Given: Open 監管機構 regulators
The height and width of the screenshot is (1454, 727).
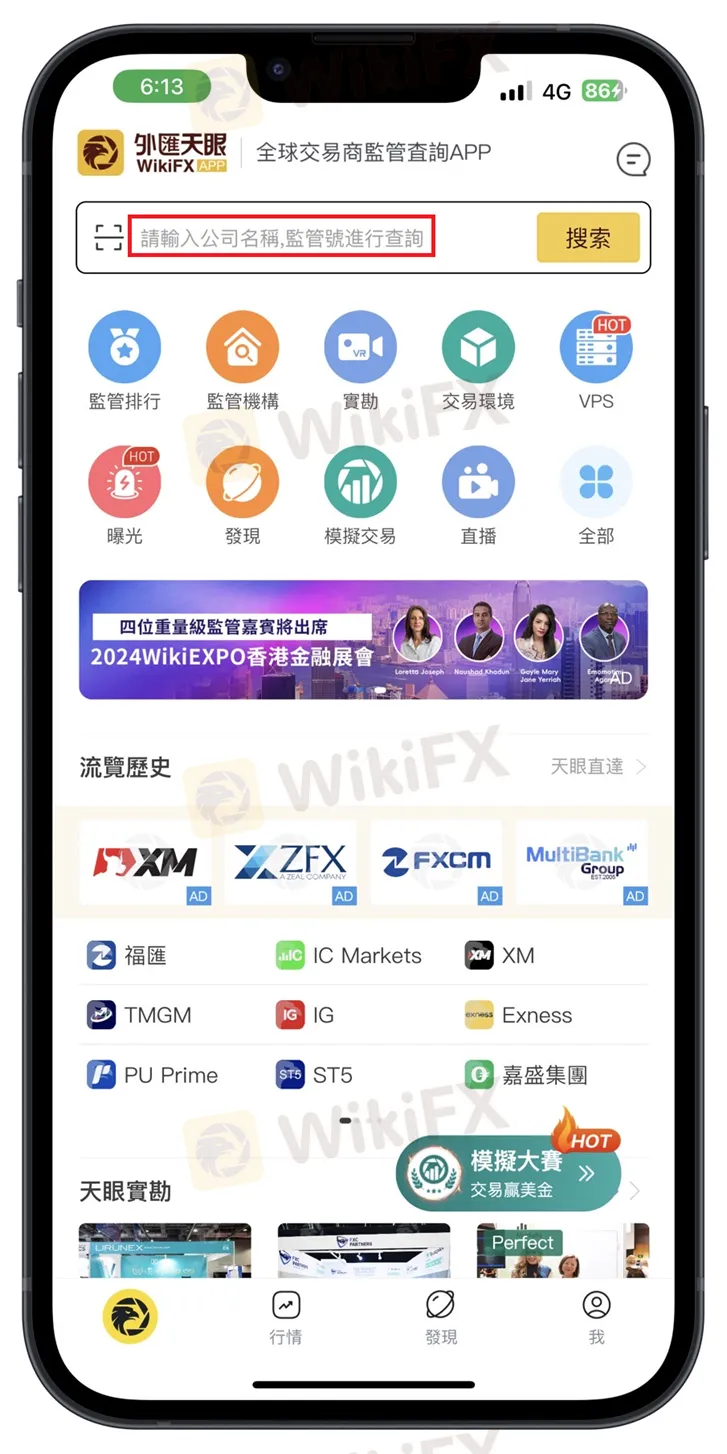Looking at the screenshot, I should [x=242, y=360].
